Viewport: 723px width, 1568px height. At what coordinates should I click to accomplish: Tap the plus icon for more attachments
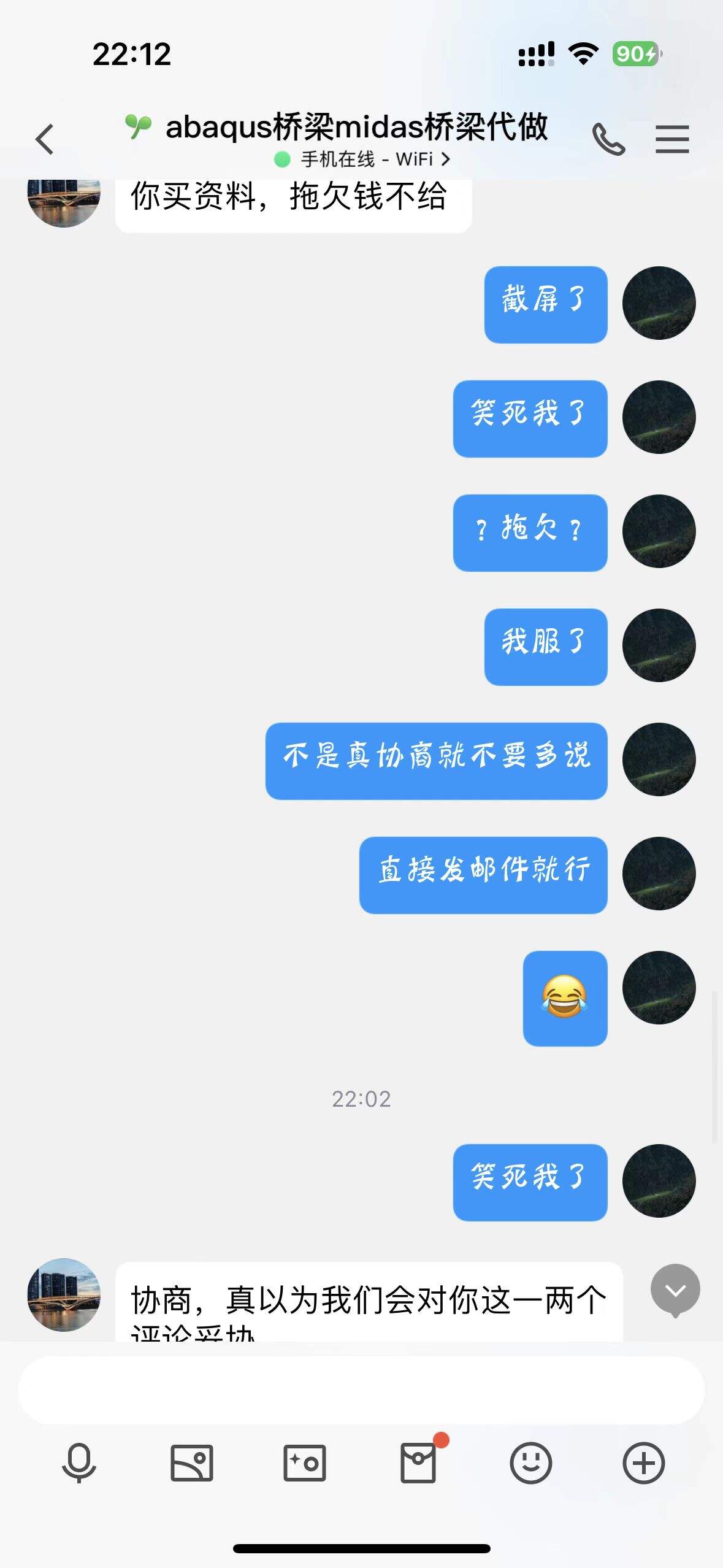(x=645, y=1462)
